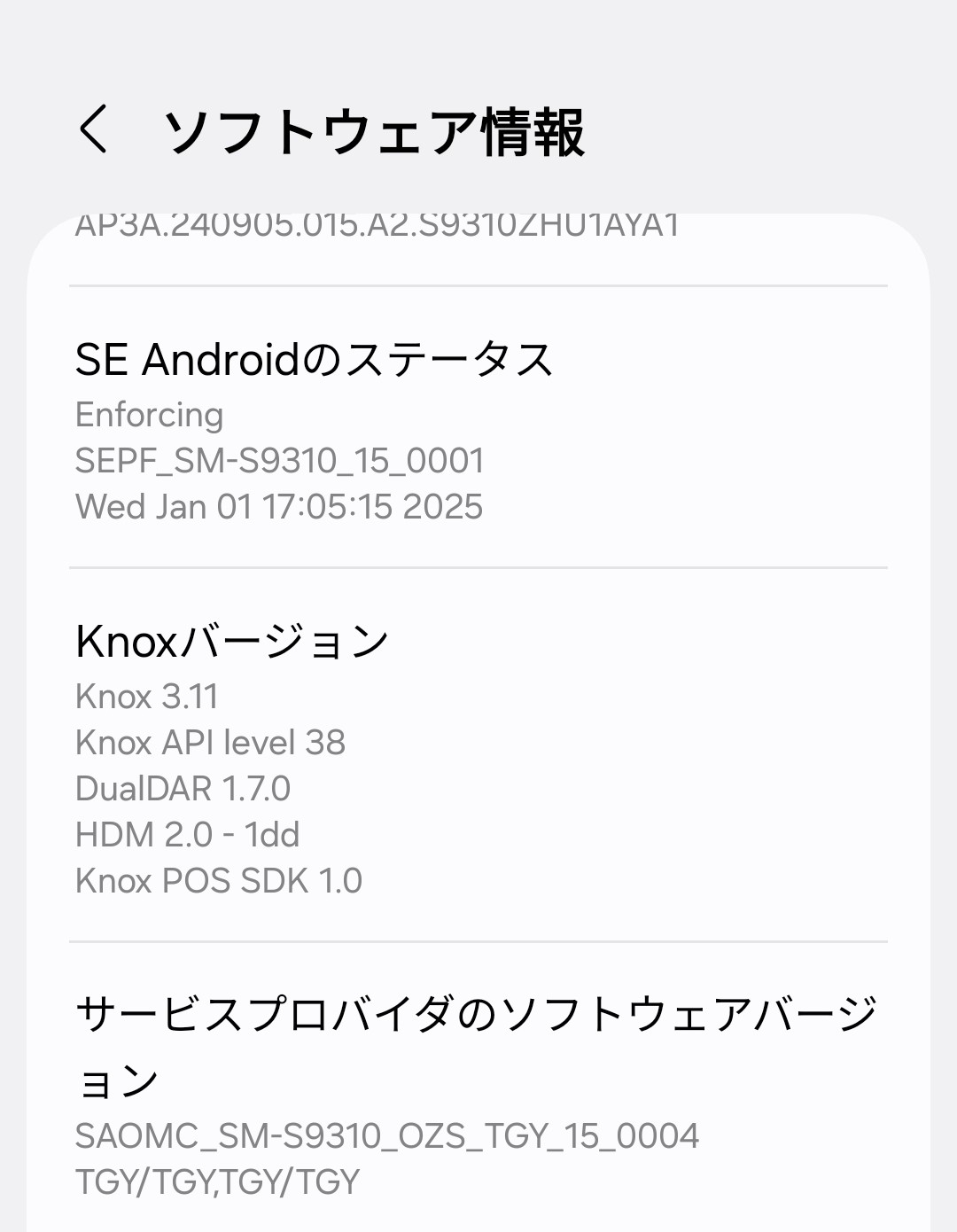Select the Knox version information block

478,758
